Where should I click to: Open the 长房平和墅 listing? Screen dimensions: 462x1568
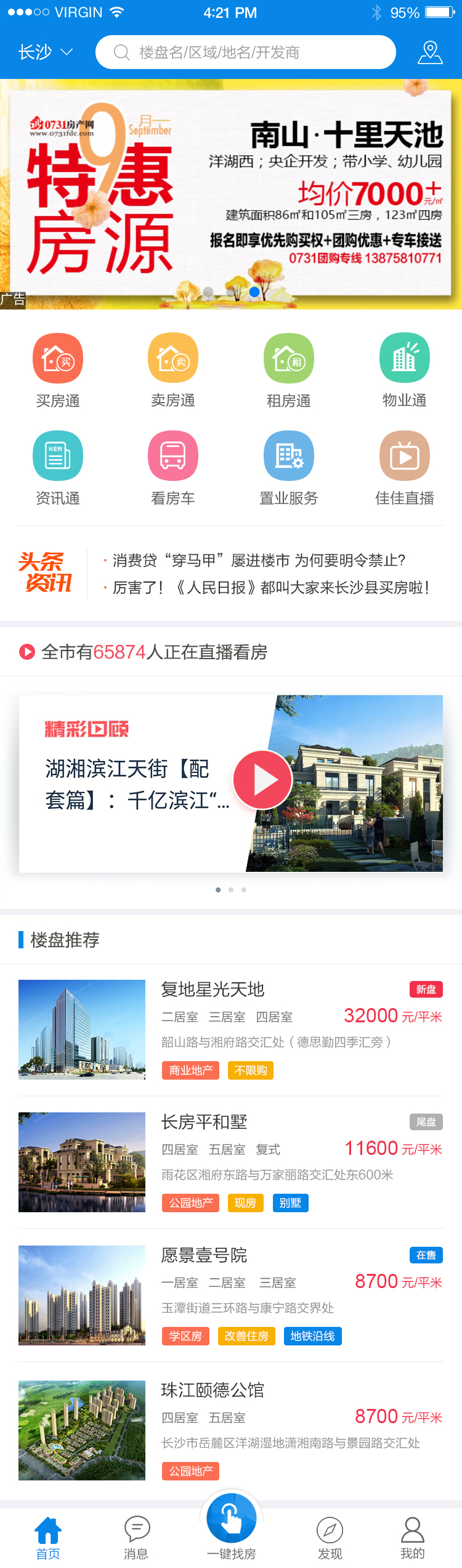[x=231, y=1162]
